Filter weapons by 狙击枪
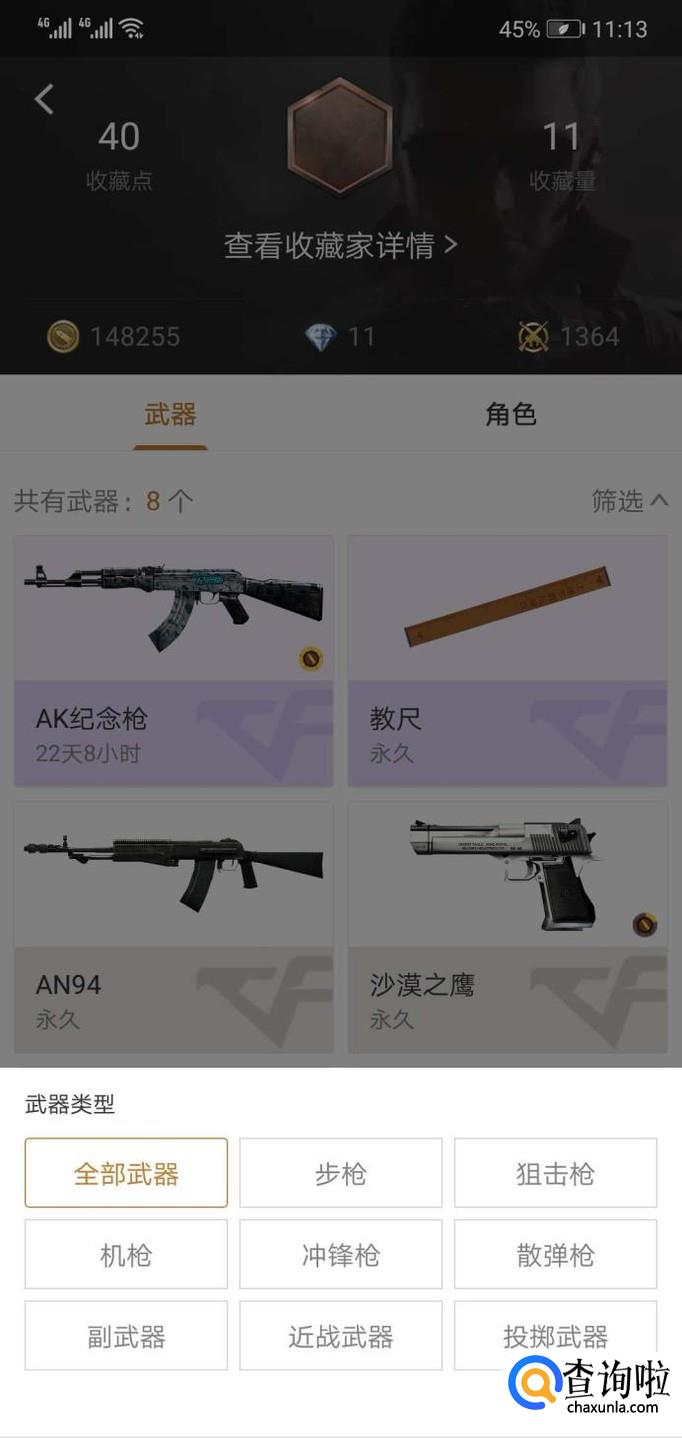The image size is (682, 1438). click(555, 1173)
